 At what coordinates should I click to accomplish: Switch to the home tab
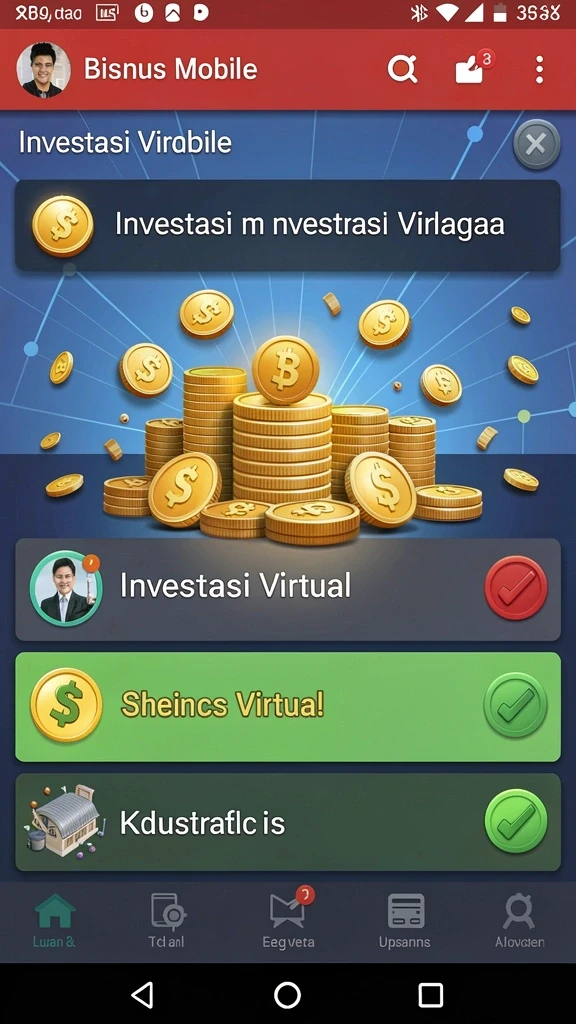pos(55,921)
